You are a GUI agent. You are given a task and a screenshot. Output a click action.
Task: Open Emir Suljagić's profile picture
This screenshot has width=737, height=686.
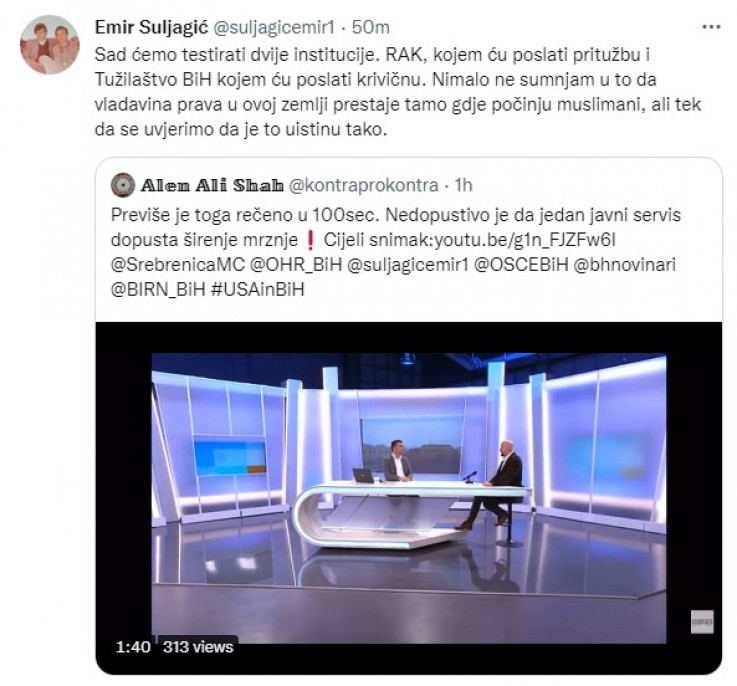(49, 44)
